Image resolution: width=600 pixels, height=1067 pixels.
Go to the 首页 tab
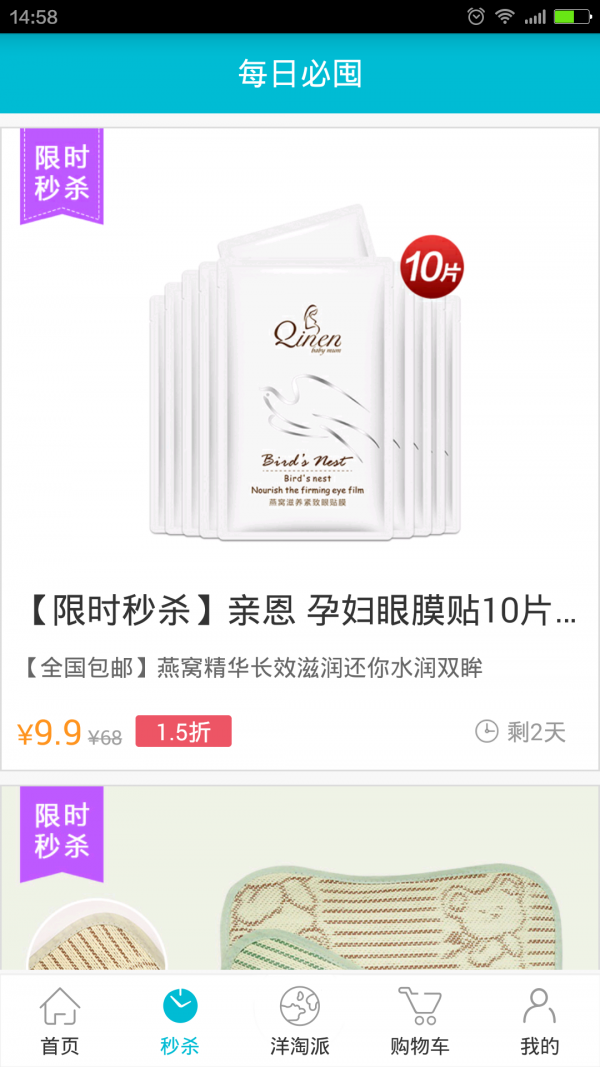coord(60,1020)
